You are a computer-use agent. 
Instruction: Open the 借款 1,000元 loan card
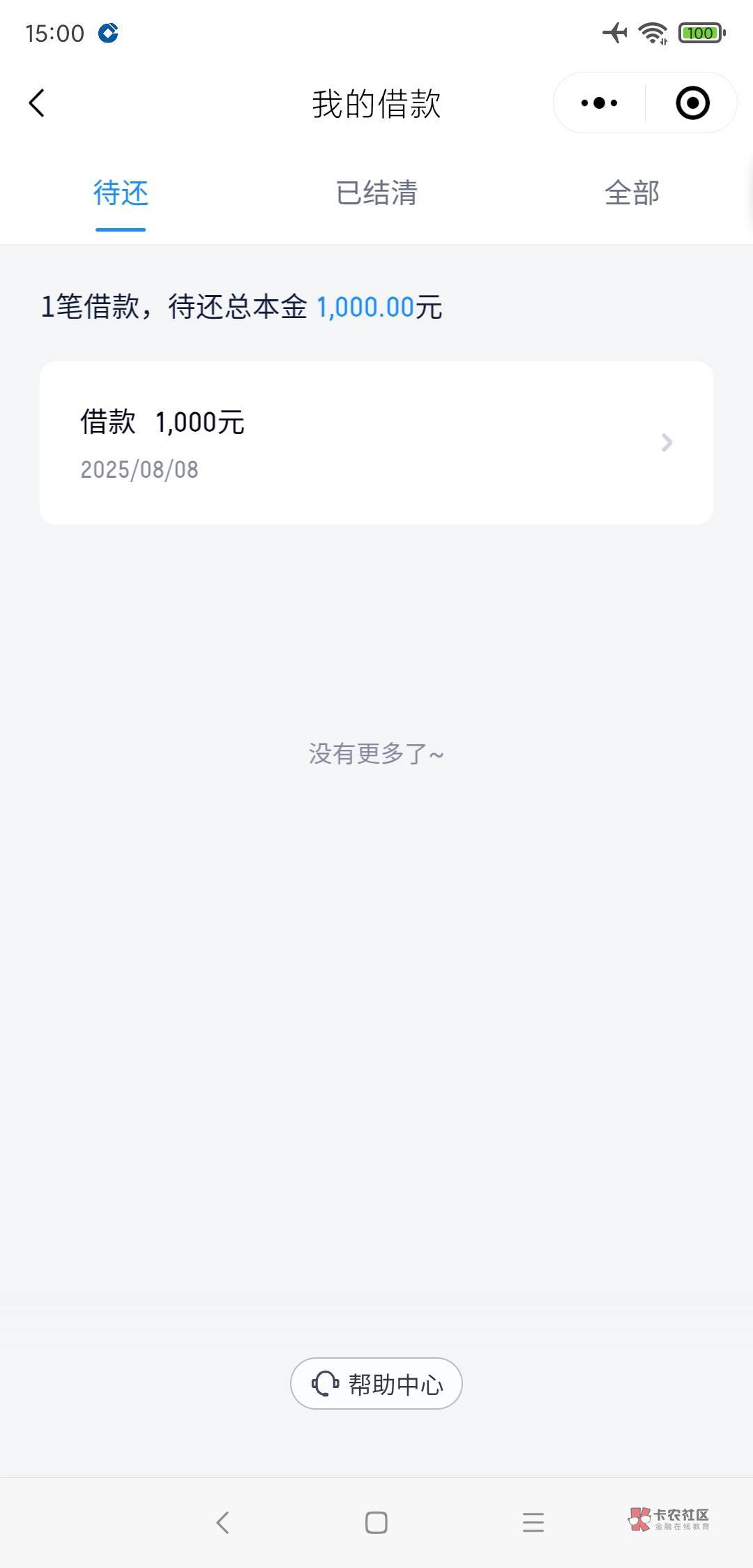376,442
